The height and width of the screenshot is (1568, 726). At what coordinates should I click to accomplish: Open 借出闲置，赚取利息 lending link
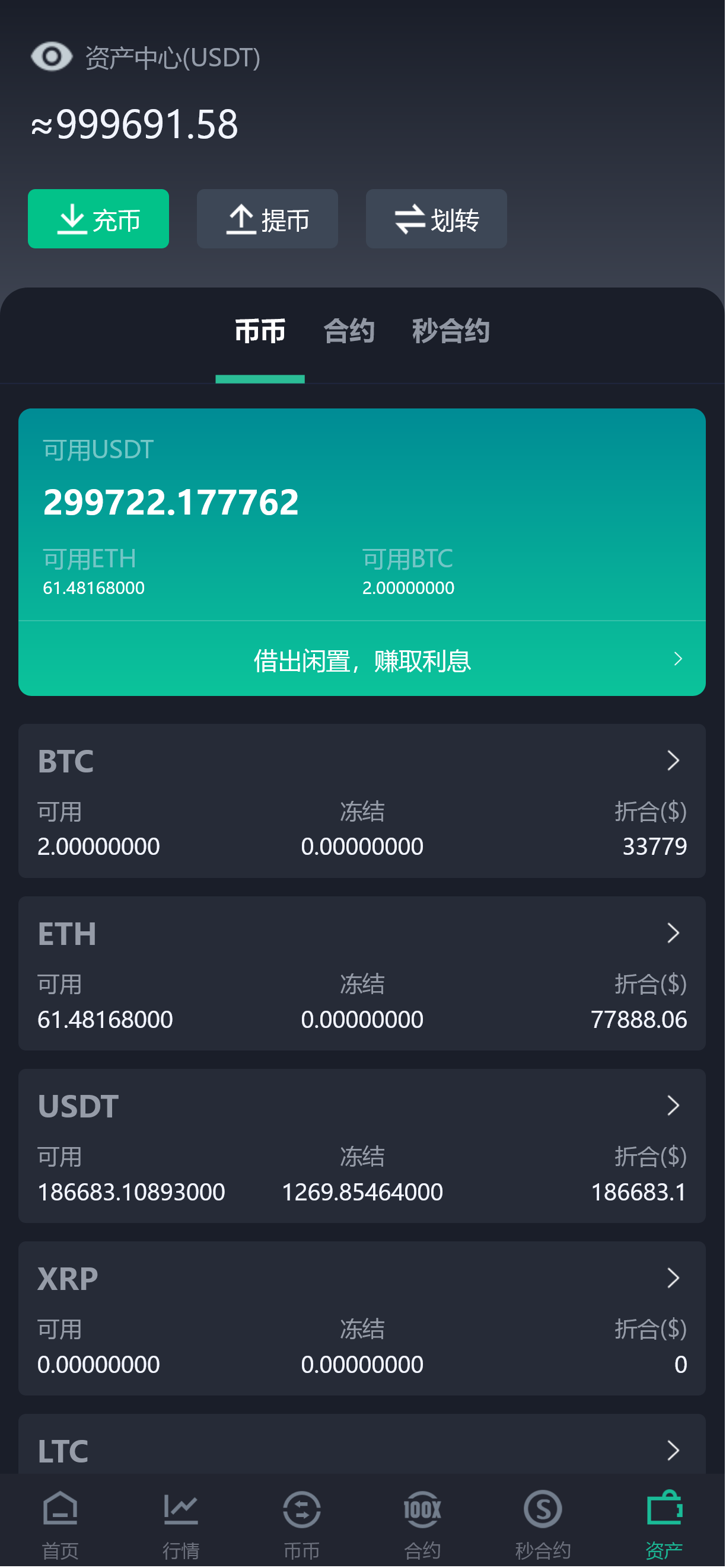(362, 659)
